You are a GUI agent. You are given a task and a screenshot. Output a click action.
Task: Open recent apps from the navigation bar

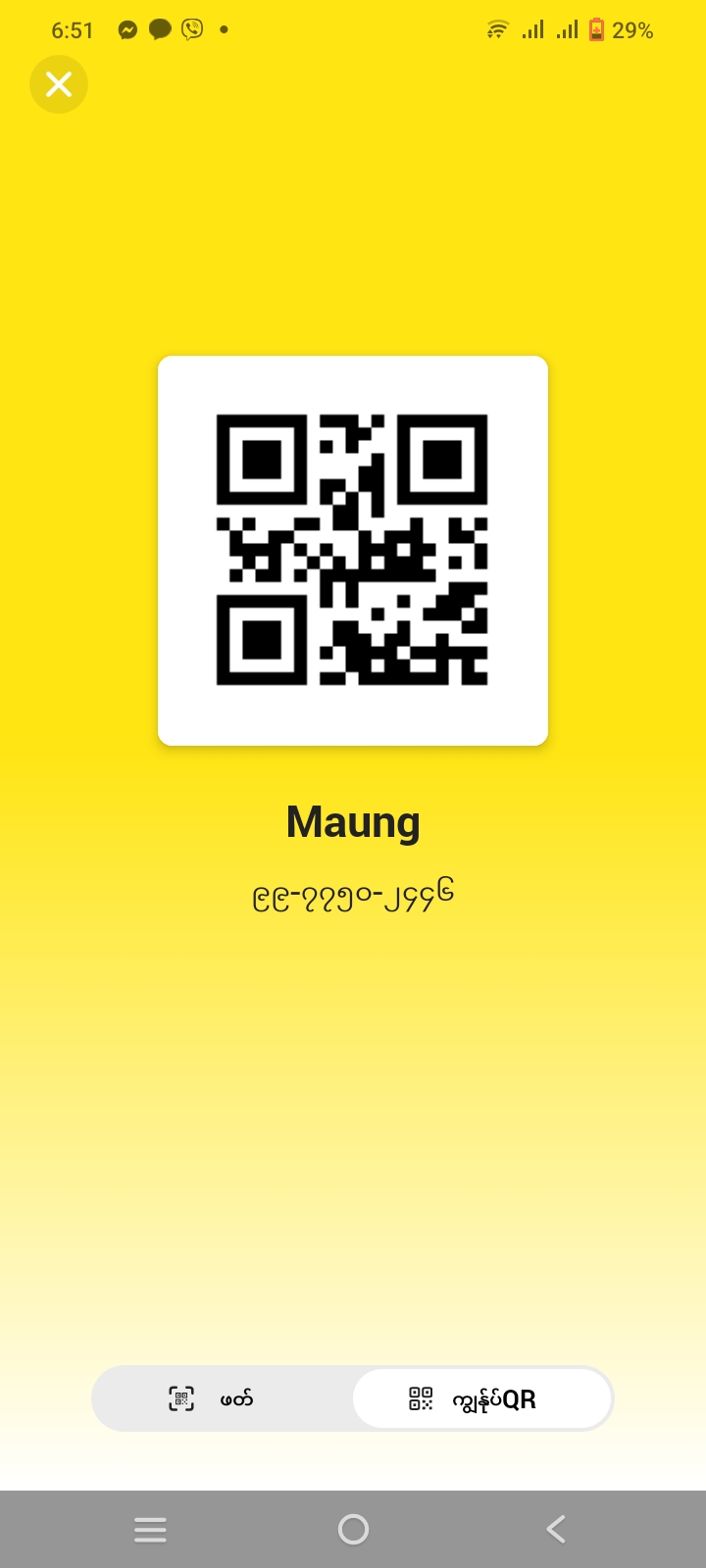coord(150,1529)
